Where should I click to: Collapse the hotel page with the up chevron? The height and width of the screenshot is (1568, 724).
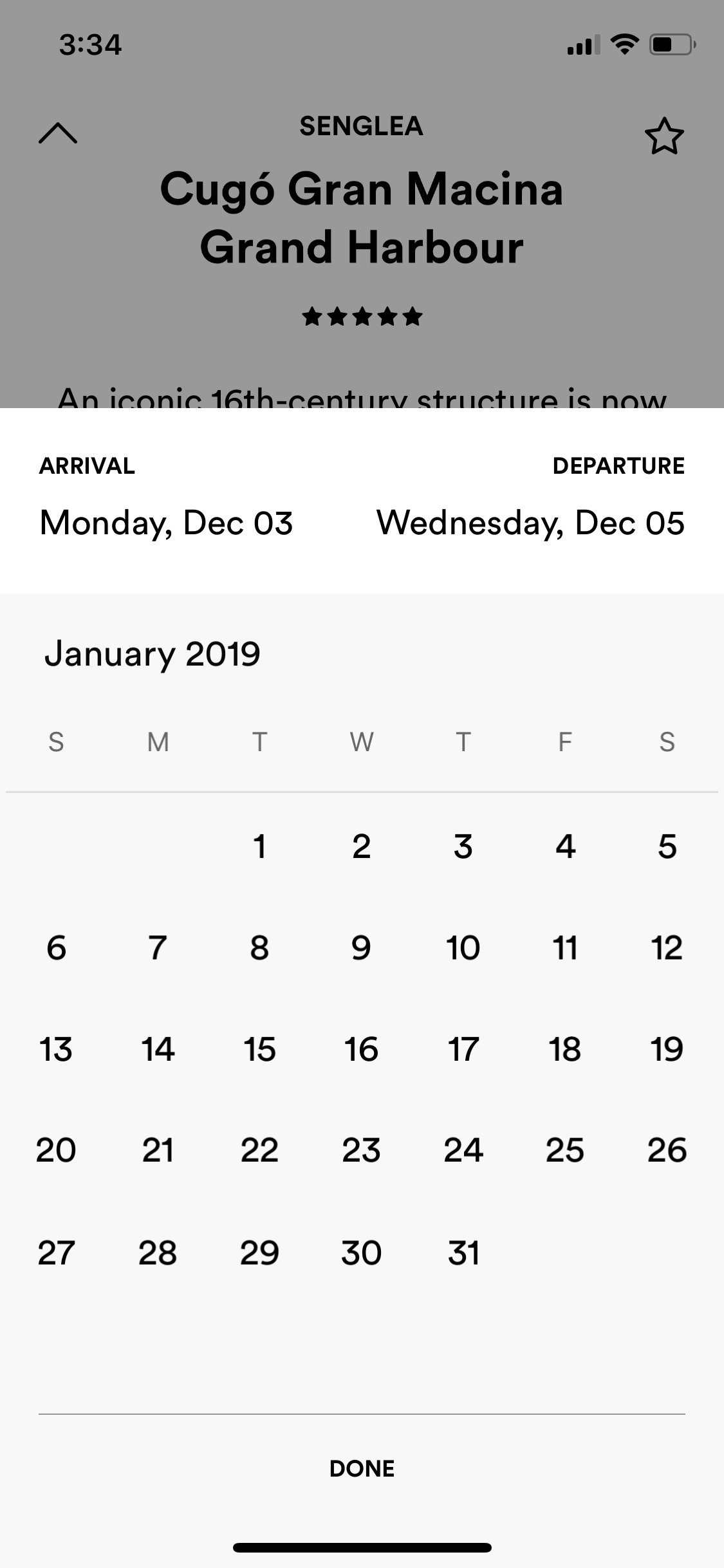(x=58, y=133)
